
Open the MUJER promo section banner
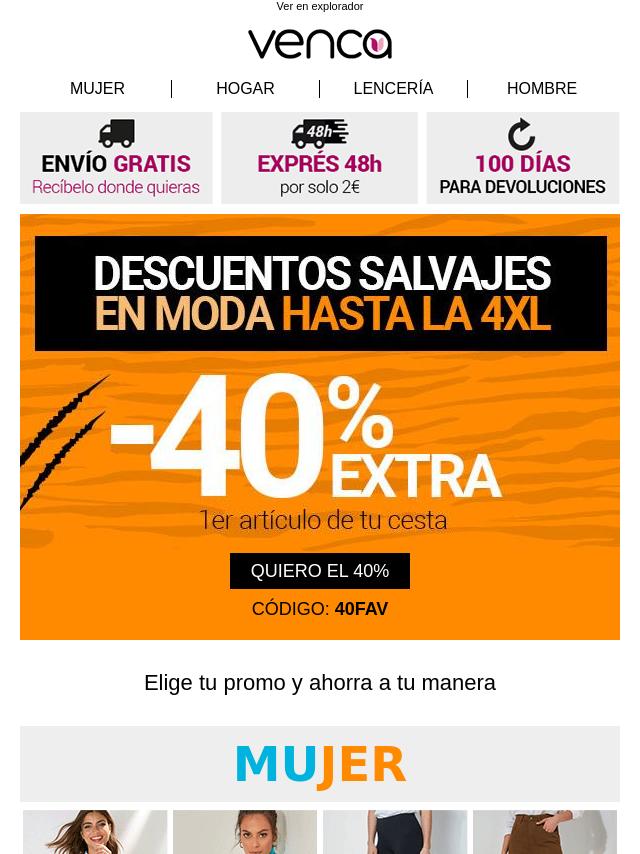pos(319,764)
